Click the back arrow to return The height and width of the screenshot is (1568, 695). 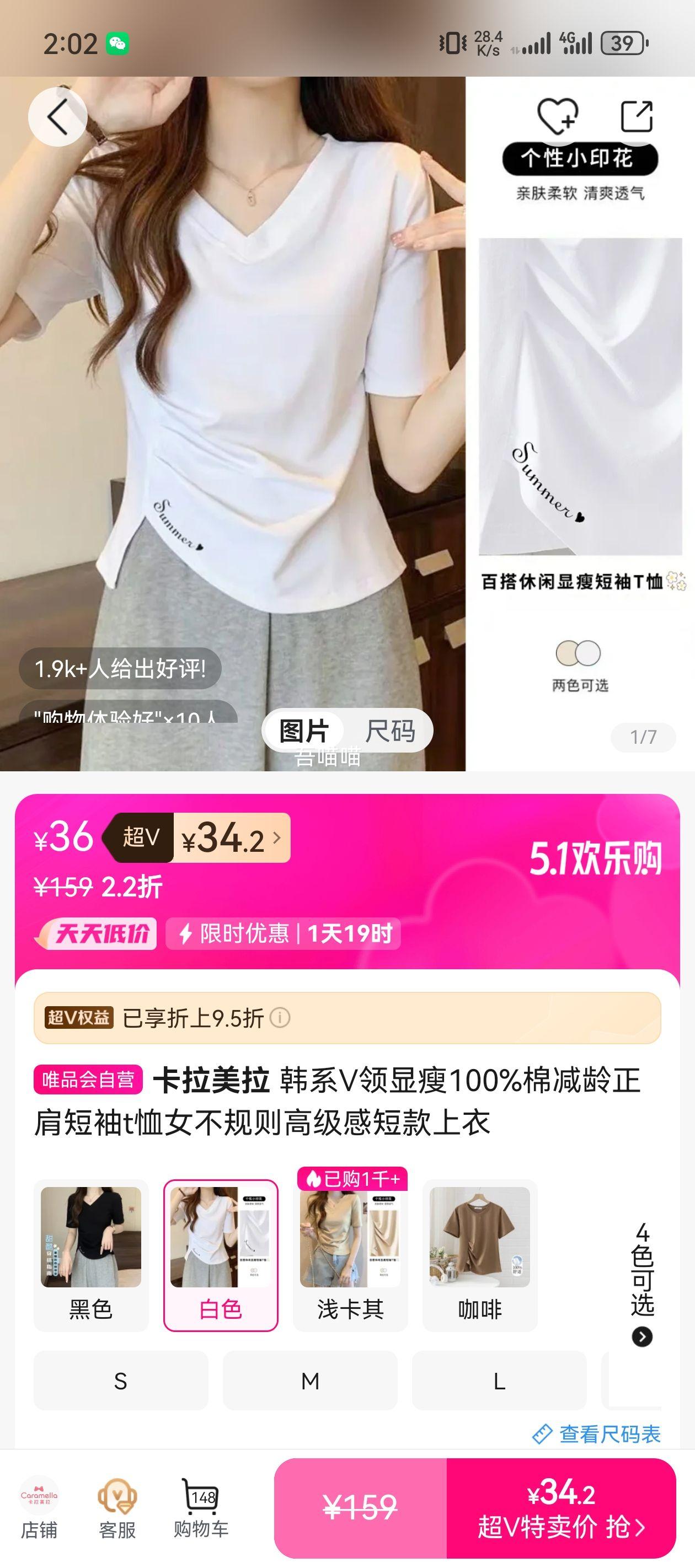click(x=57, y=116)
